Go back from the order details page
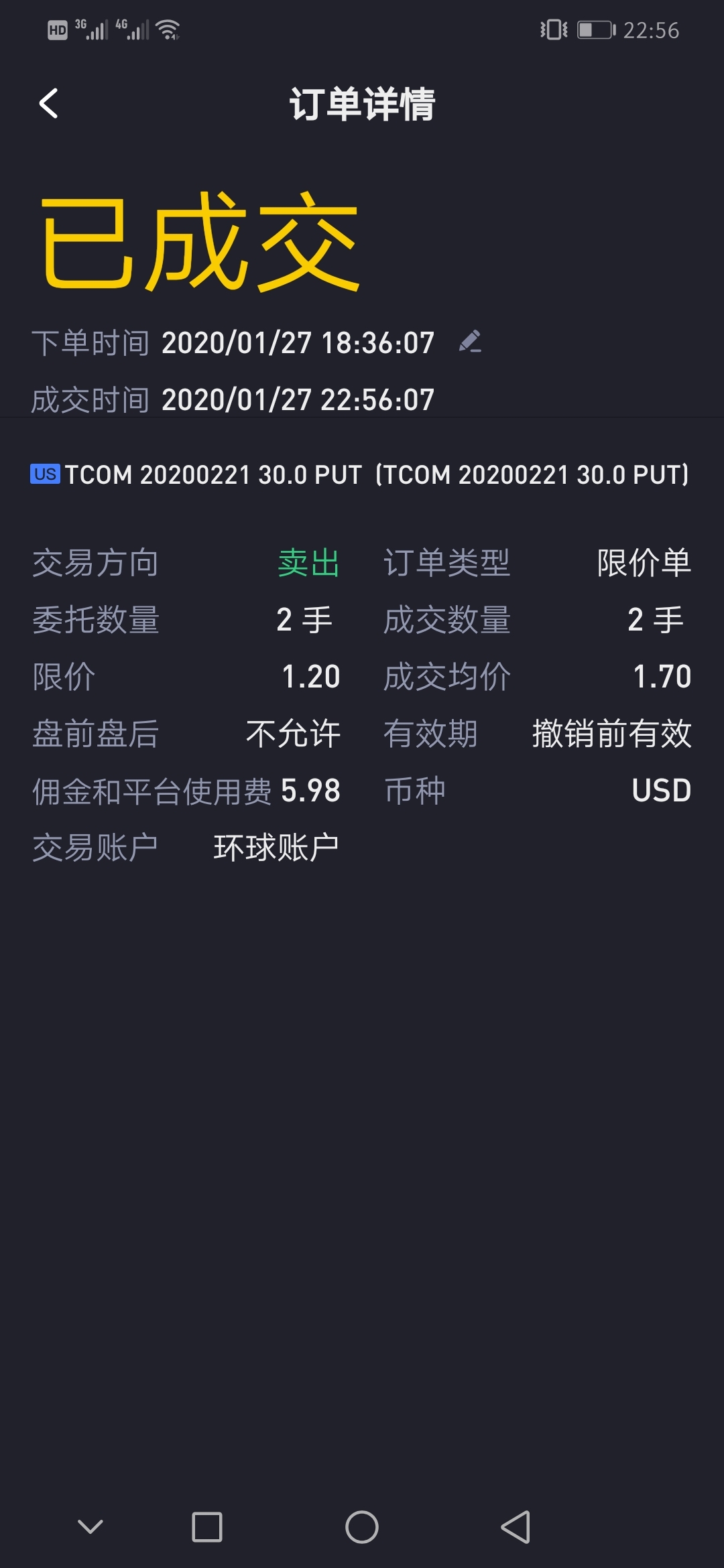 tap(48, 104)
